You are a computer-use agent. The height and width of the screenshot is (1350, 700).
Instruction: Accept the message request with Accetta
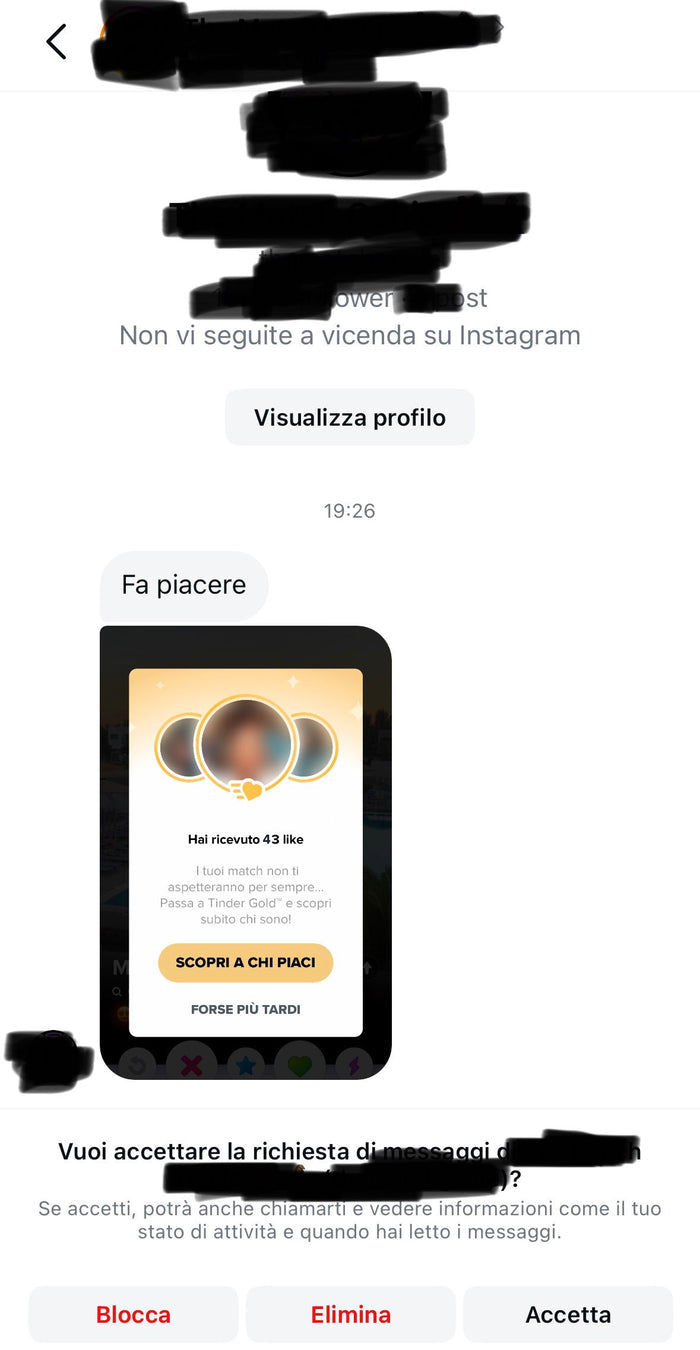click(567, 1314)
